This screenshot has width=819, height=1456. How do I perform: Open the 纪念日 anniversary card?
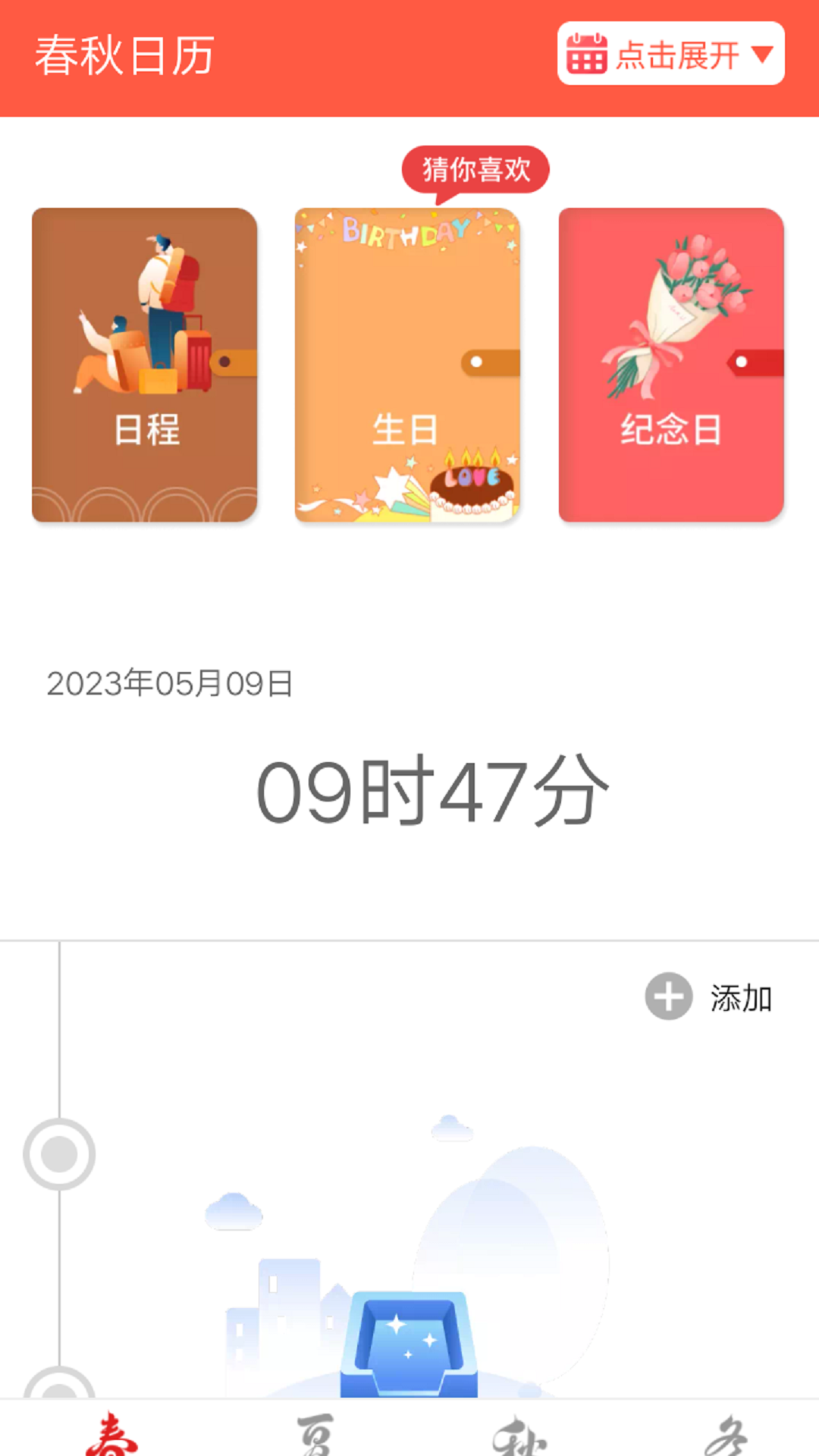point(670,365)
